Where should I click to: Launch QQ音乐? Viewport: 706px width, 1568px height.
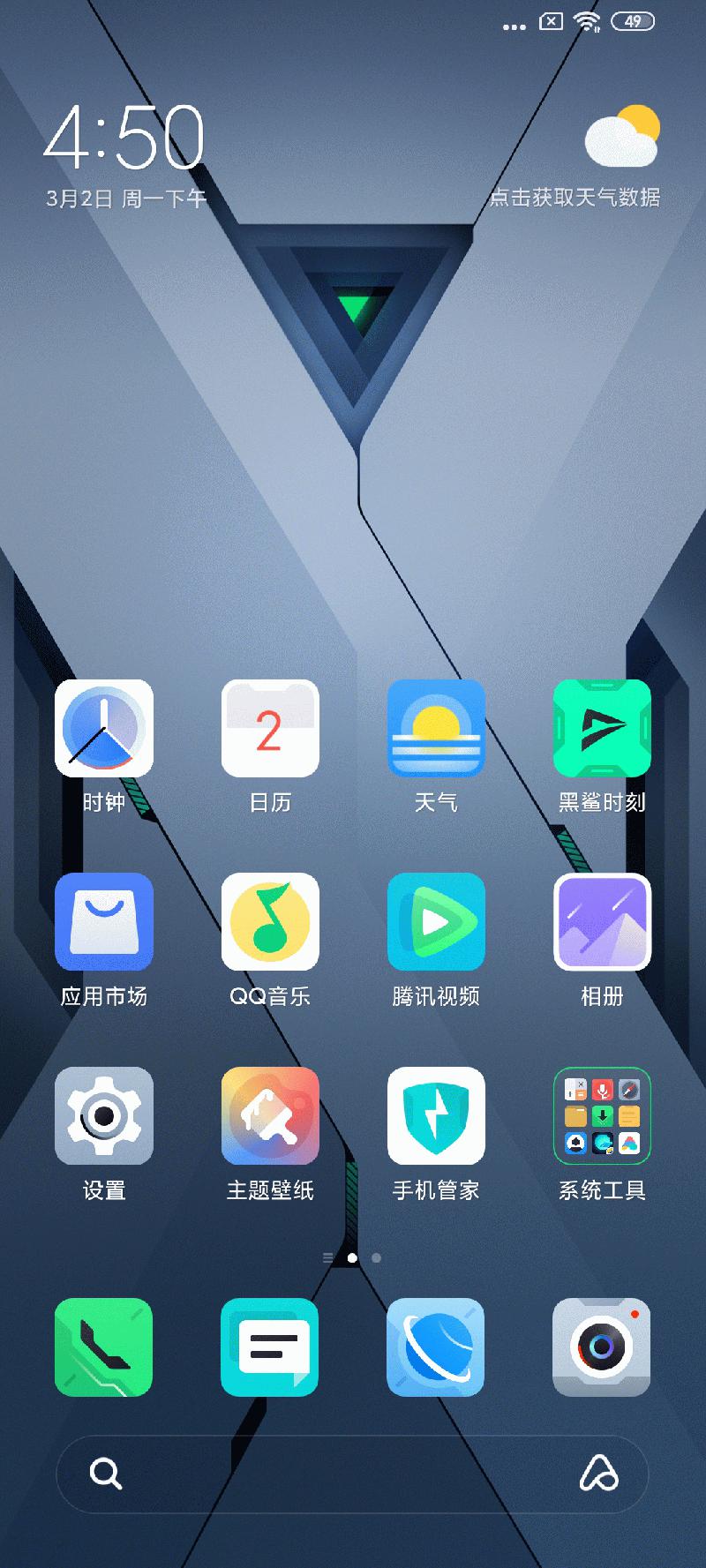[x=270, y=922]
